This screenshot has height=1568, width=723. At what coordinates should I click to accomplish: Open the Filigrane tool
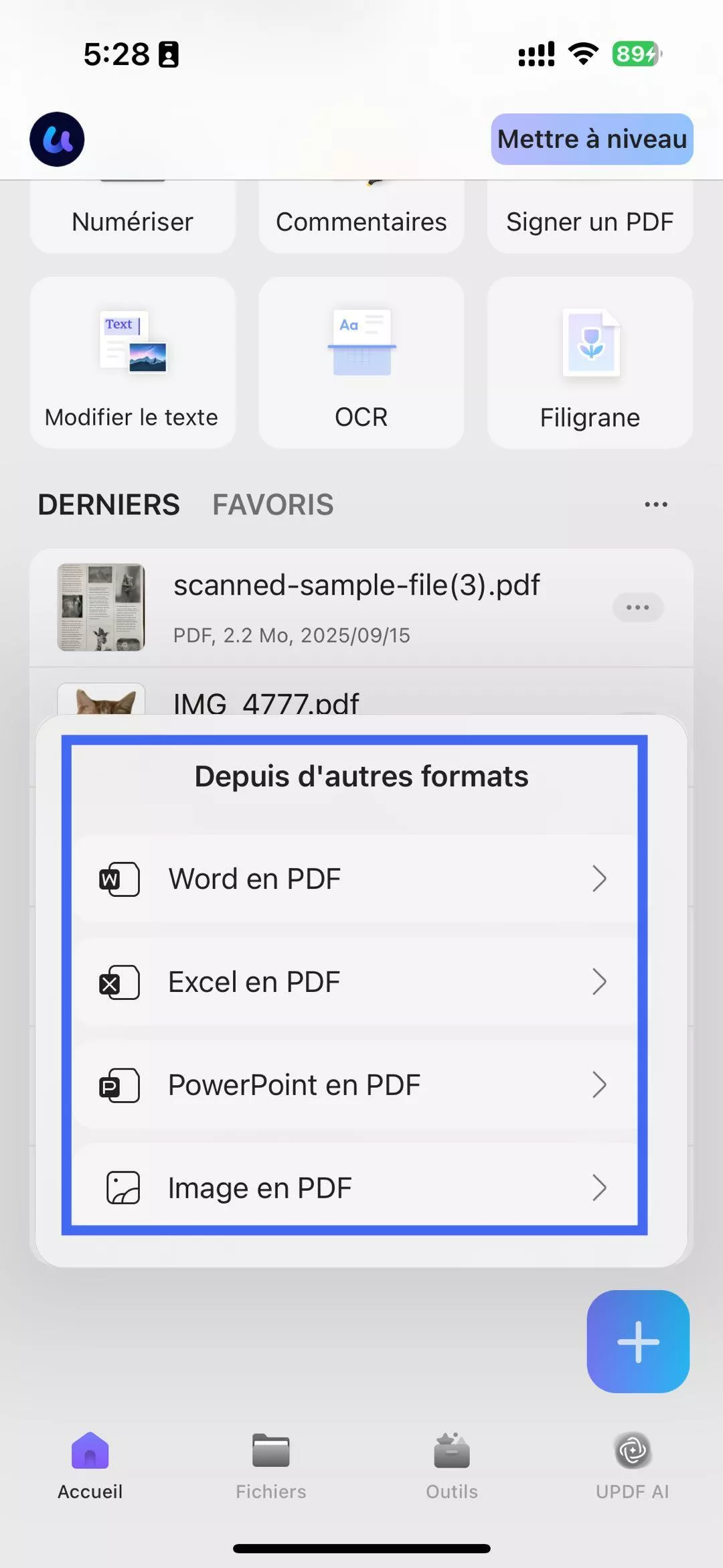click(x=590, y=363)
